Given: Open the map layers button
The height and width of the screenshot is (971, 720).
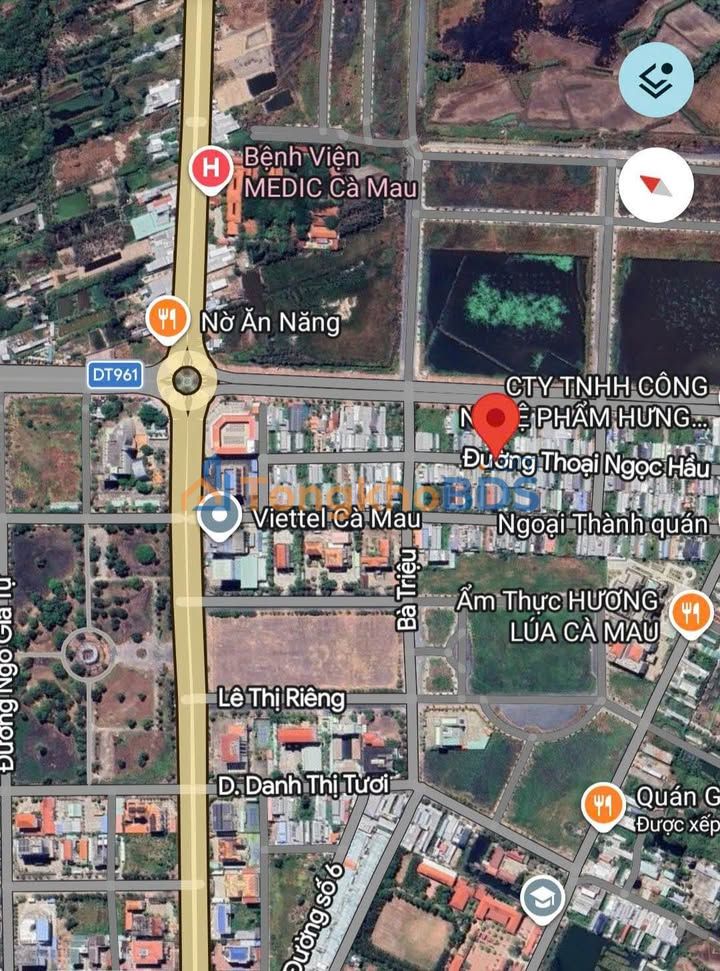Looking at the screenshot, I should [655, 77].
